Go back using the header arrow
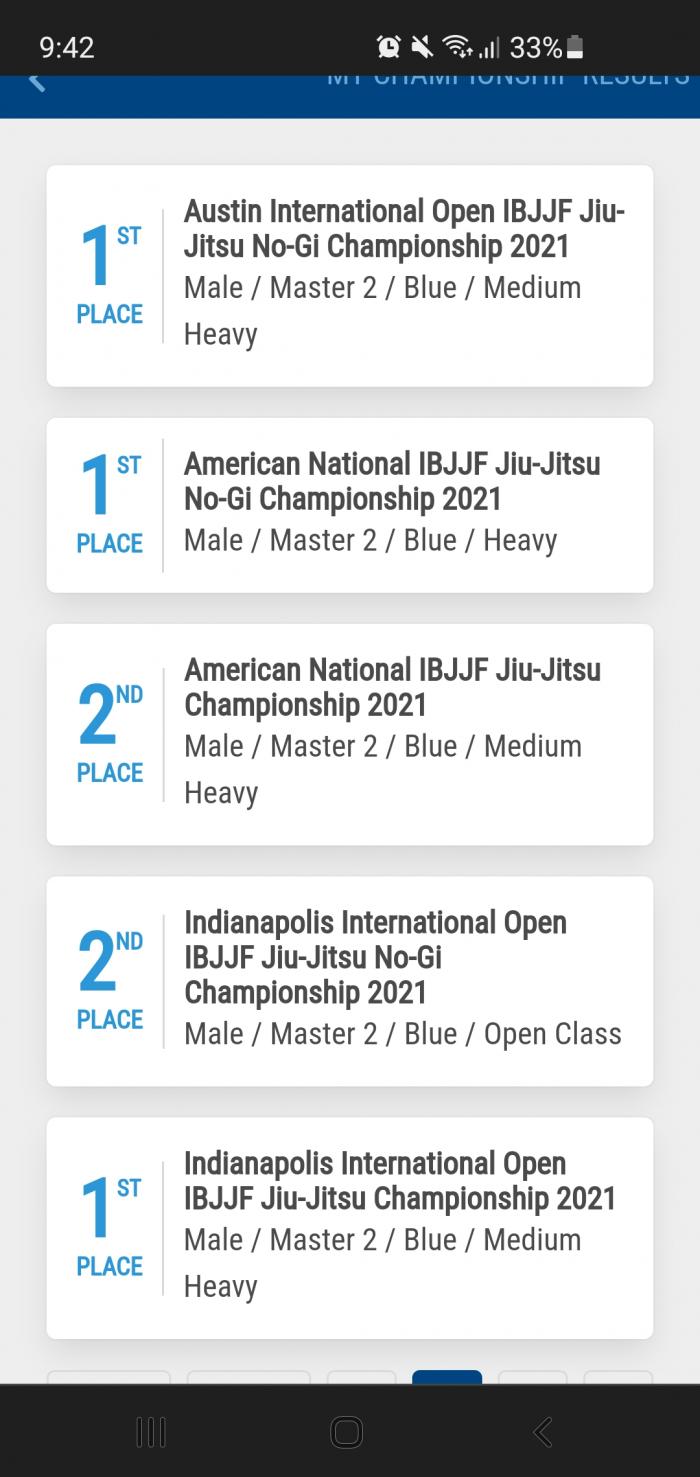This screenshot has height=1477, width=700. point(37,81)
